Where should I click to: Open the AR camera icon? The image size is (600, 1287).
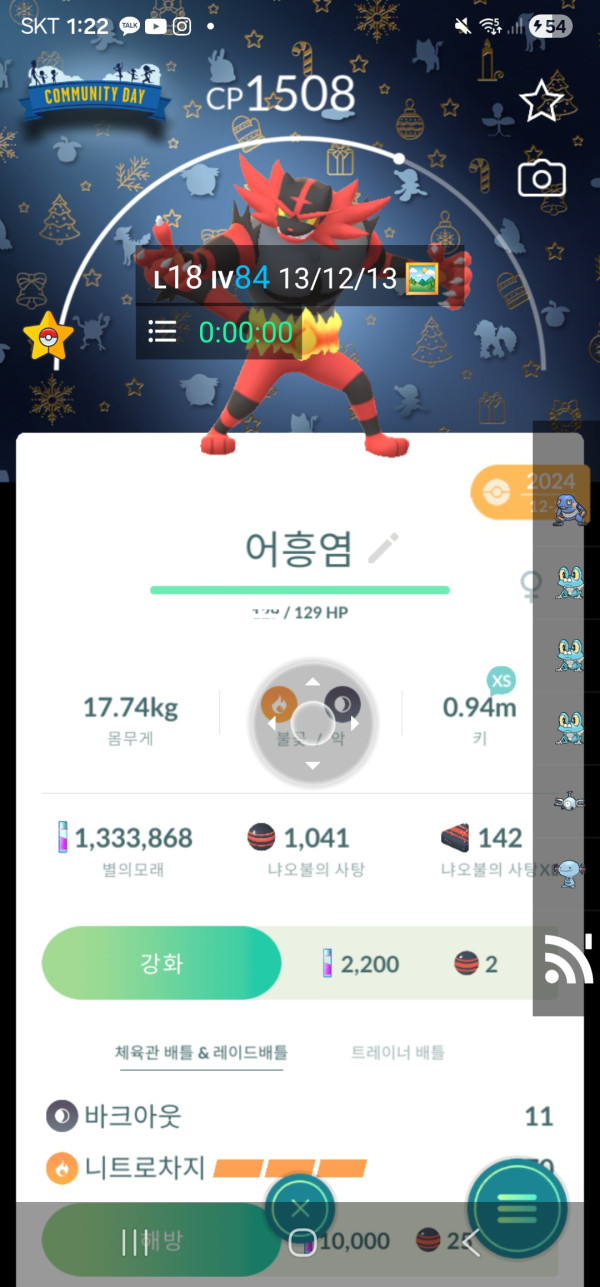(x=542, y=179)
